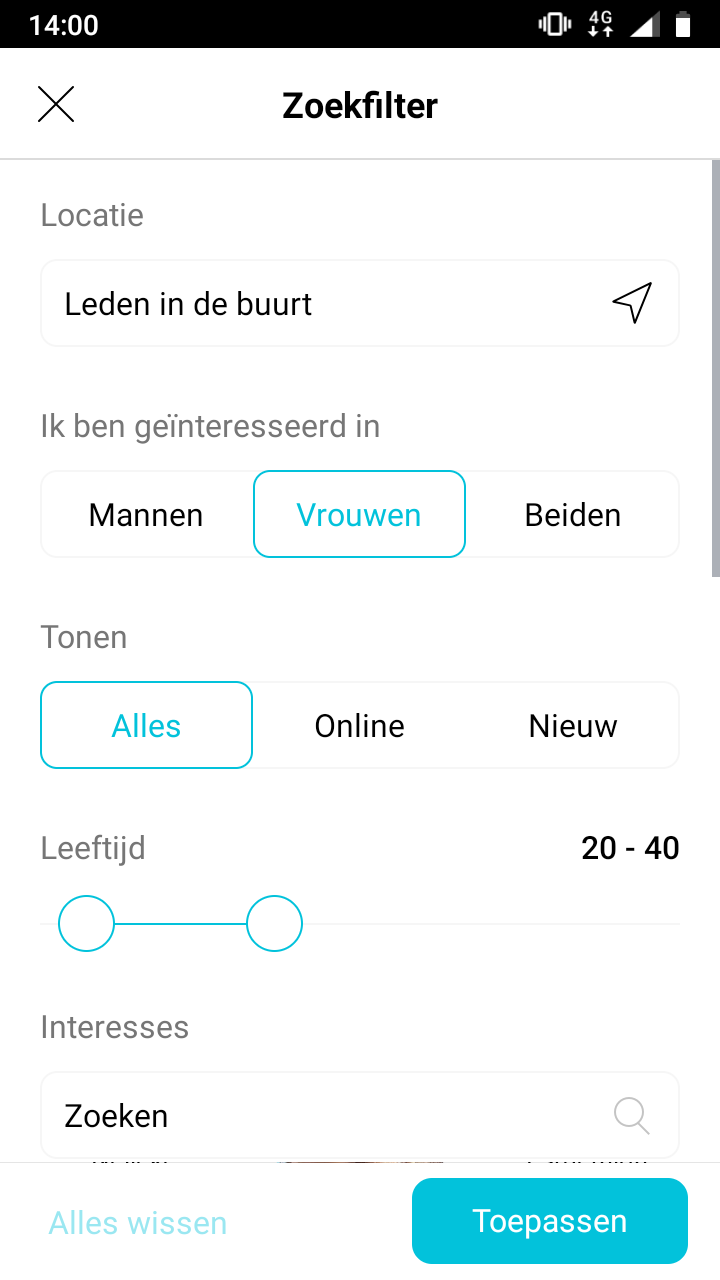Image resolution: width=720 pixels, height=1280 pixels.
Task: Click the battery icon in the status bar
Action: (685, 22)
